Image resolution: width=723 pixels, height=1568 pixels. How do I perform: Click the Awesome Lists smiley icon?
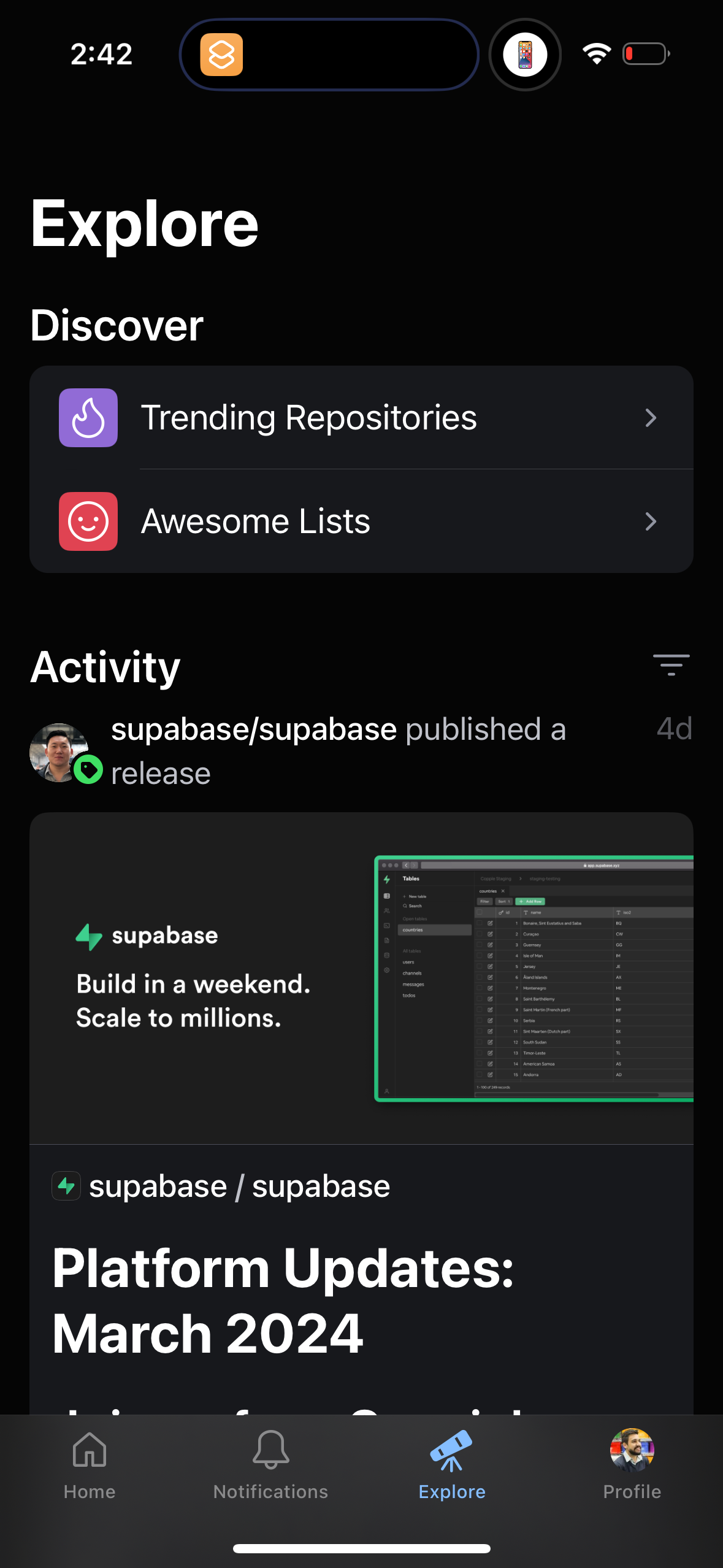tap(88, 521)
